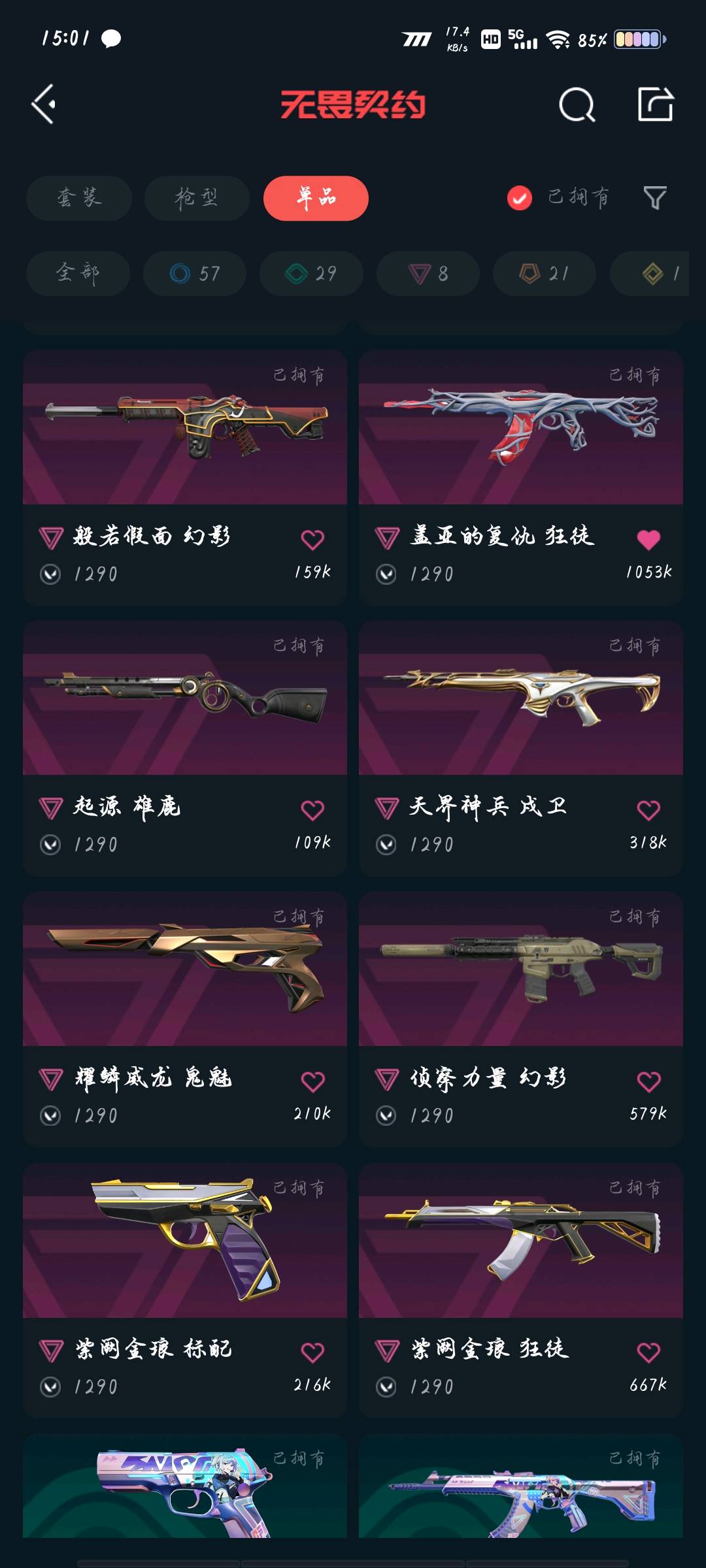Unlike the 盖亚的复仇 狂徒 skin

(648, 540)
